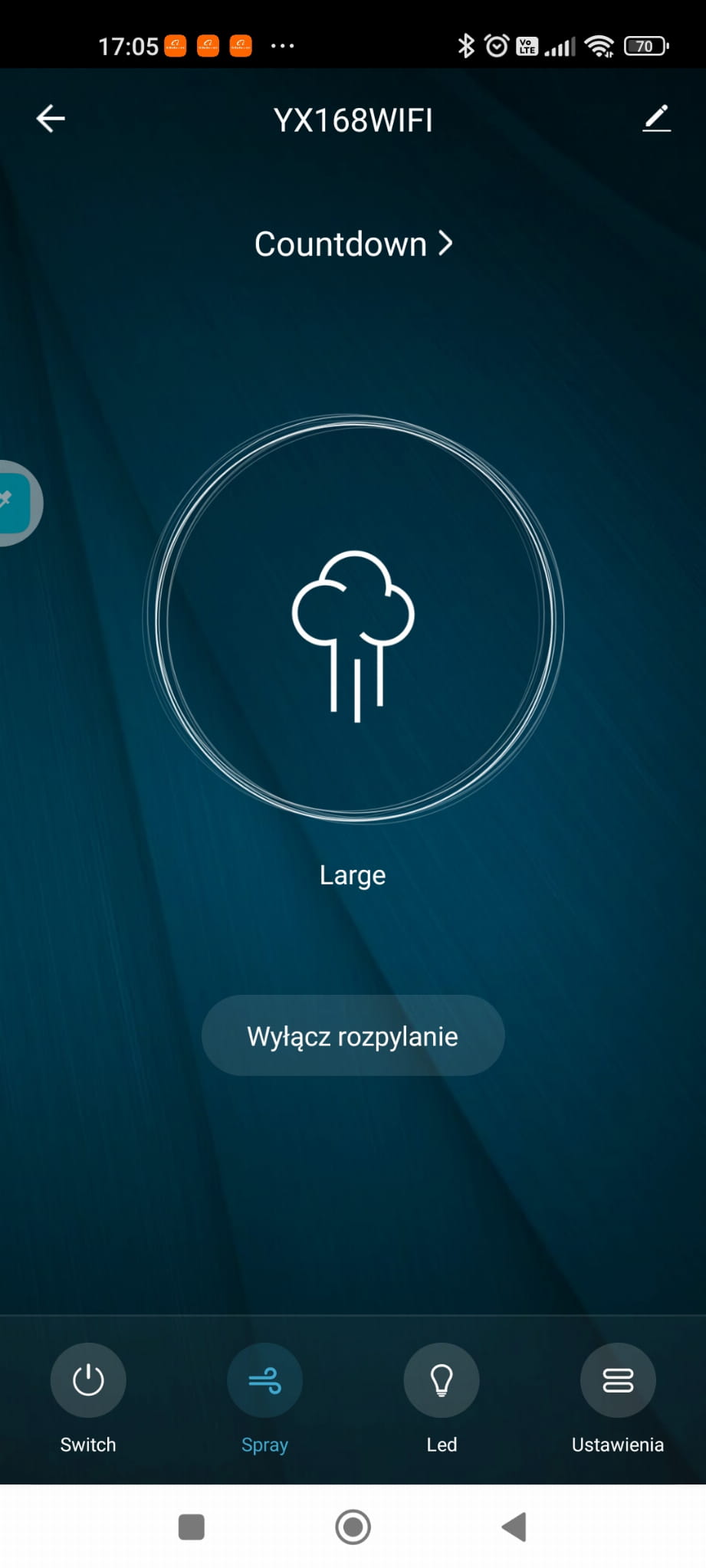Edit device name with the pencil icon
Screen dimensions: 706x1568
pyautogui.click(x=656, y=118)
